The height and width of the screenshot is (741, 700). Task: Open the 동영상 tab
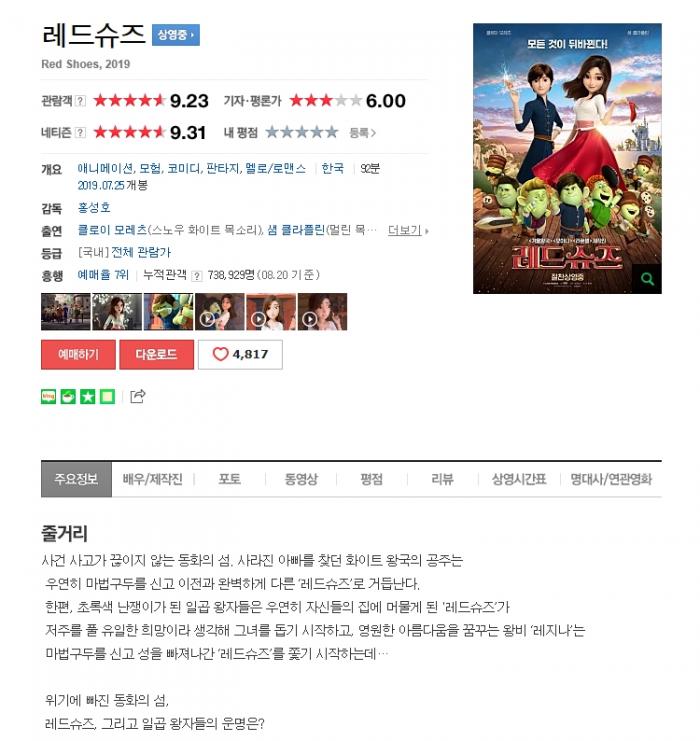pos(300,479)
